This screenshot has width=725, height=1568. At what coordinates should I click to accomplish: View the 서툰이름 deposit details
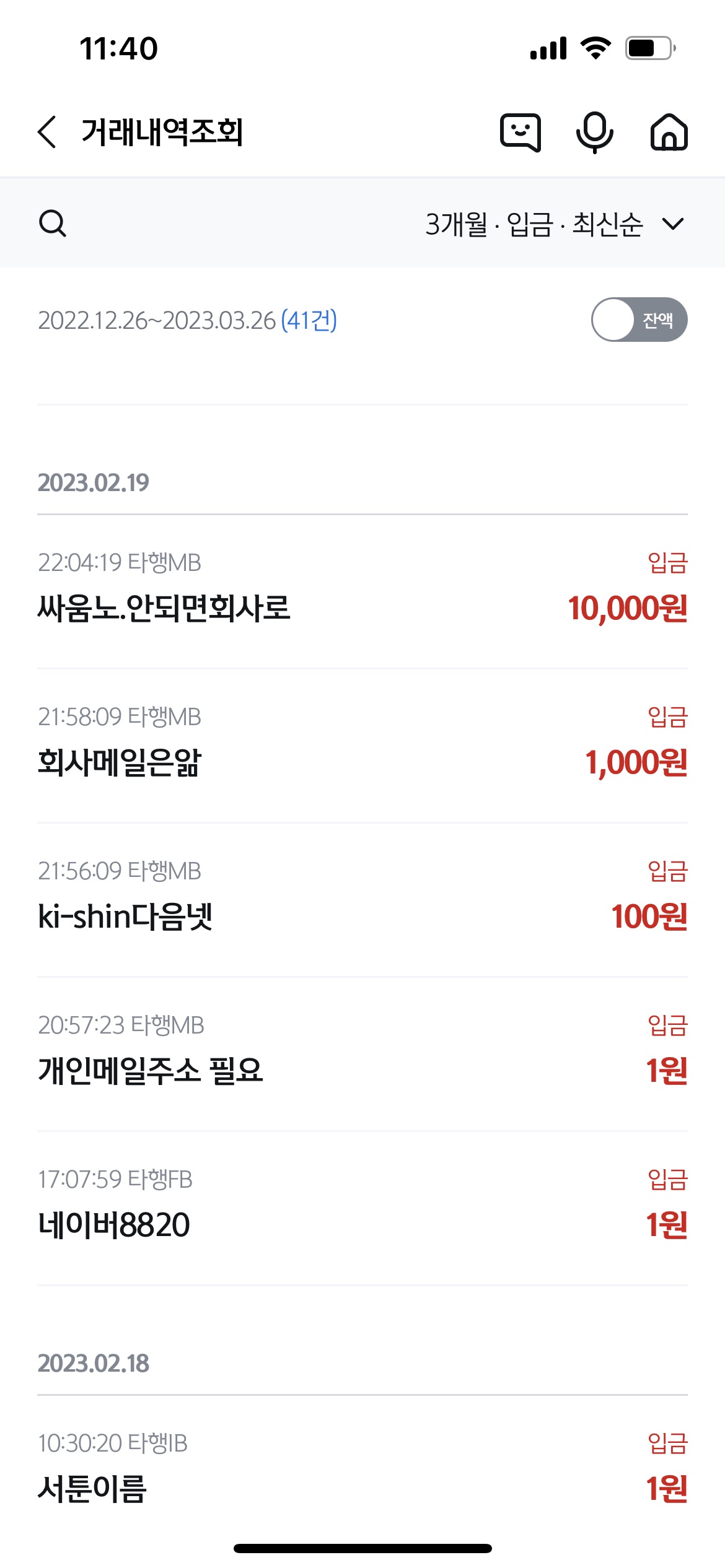tap(362, 1472)
